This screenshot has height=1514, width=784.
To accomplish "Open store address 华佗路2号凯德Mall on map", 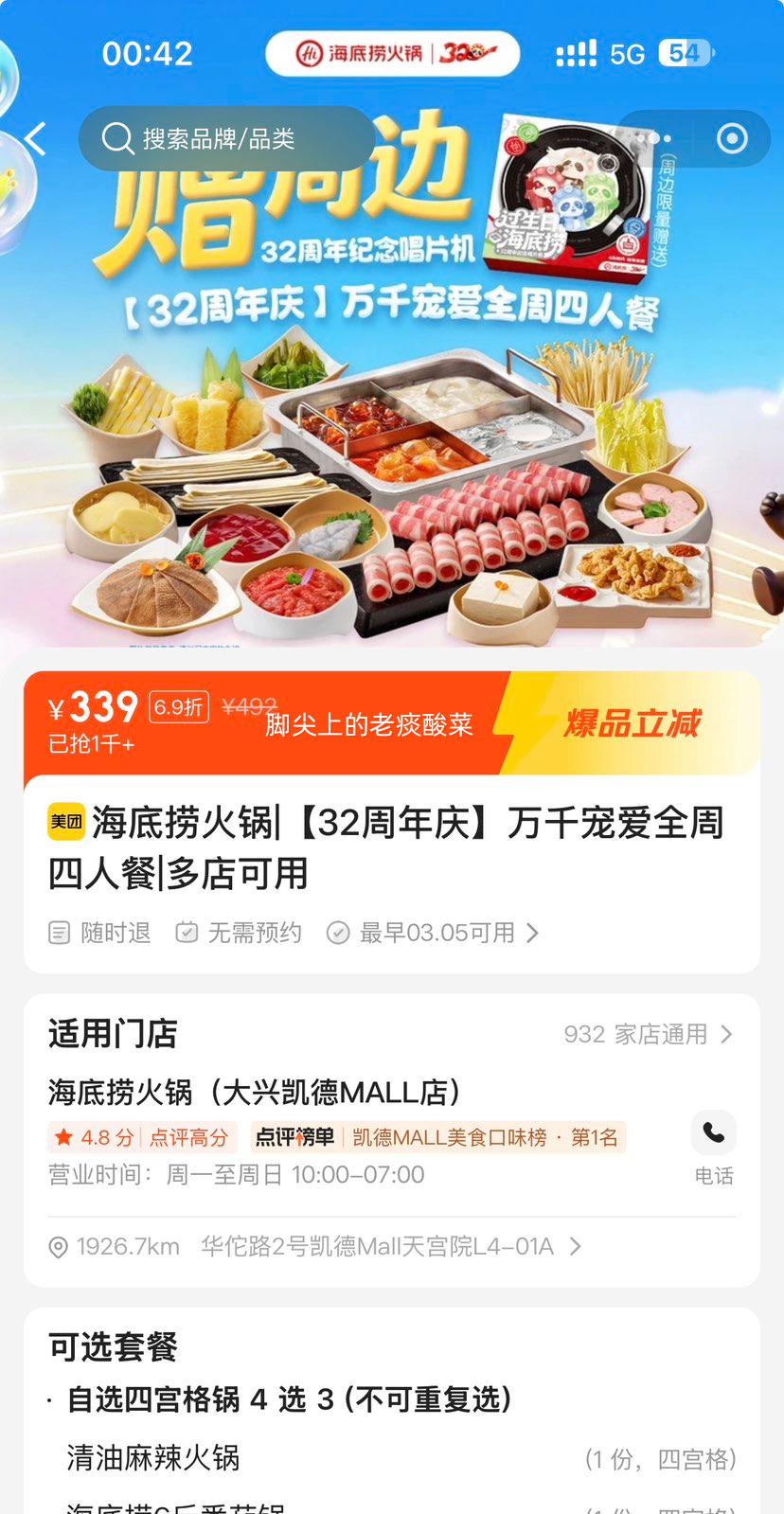I will coord(377,1246).
